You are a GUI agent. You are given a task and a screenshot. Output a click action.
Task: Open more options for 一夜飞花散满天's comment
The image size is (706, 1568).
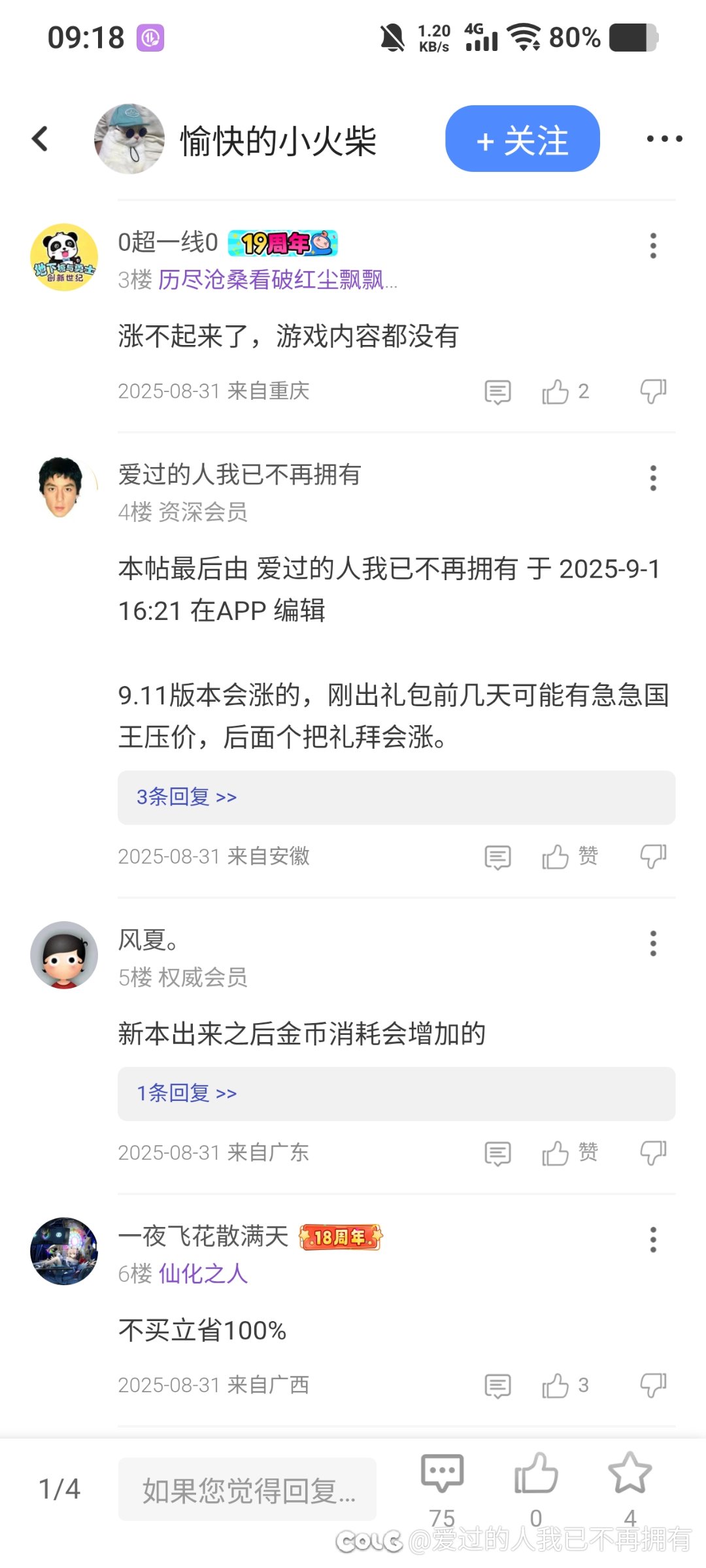click(652, 1240)
